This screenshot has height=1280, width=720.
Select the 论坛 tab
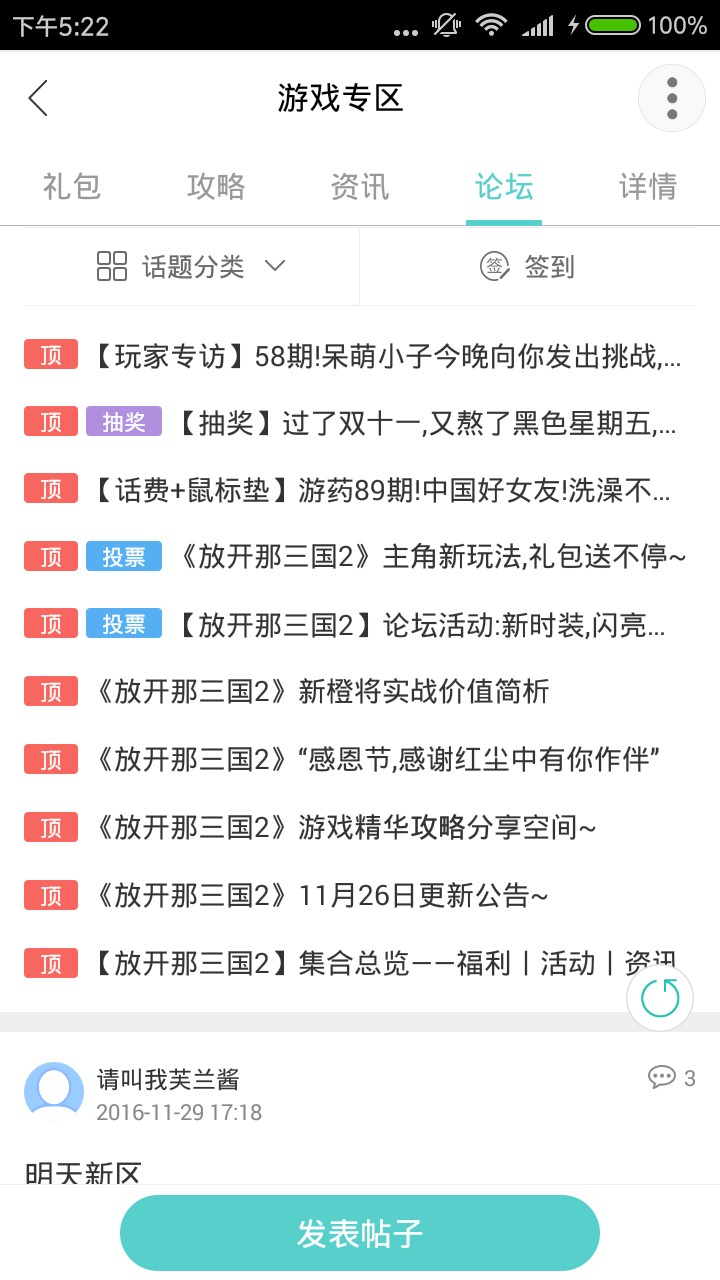point(504,187)
